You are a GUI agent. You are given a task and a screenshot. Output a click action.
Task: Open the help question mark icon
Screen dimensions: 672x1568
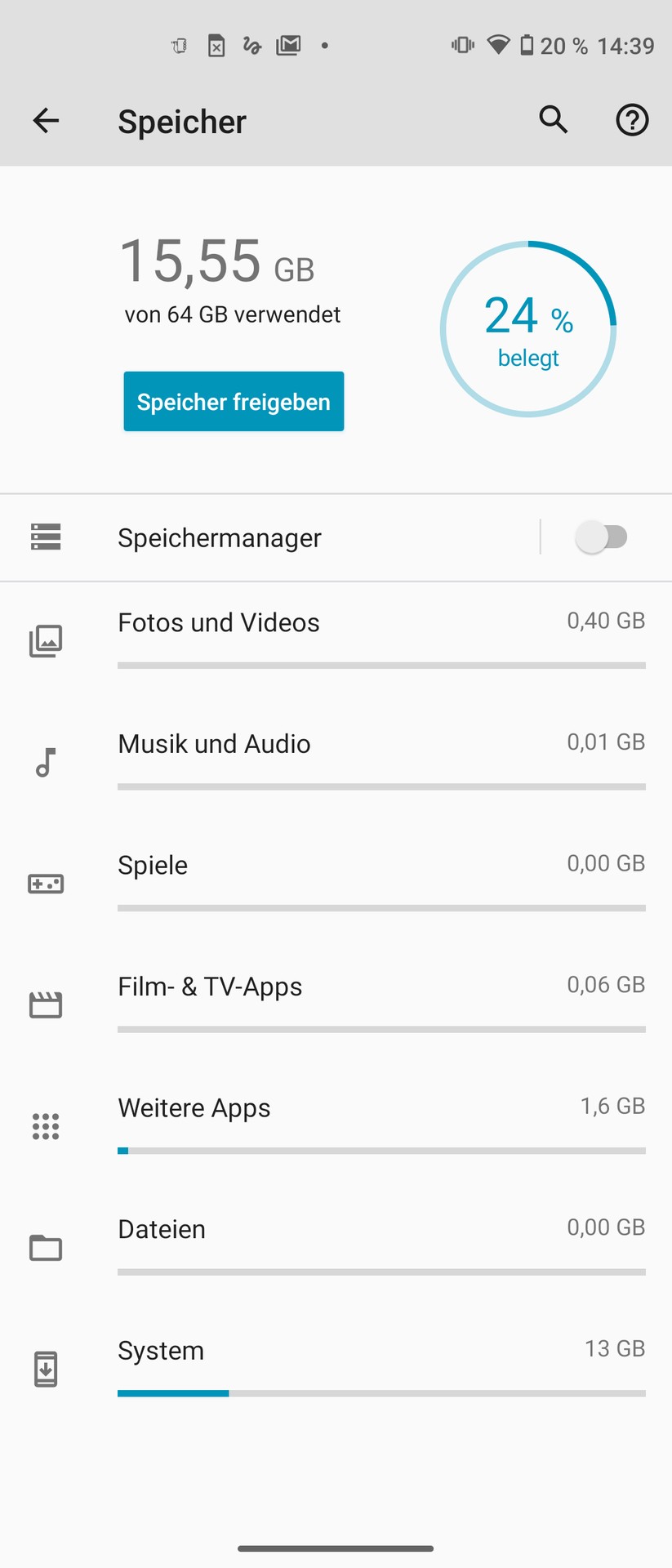[632, 120]
